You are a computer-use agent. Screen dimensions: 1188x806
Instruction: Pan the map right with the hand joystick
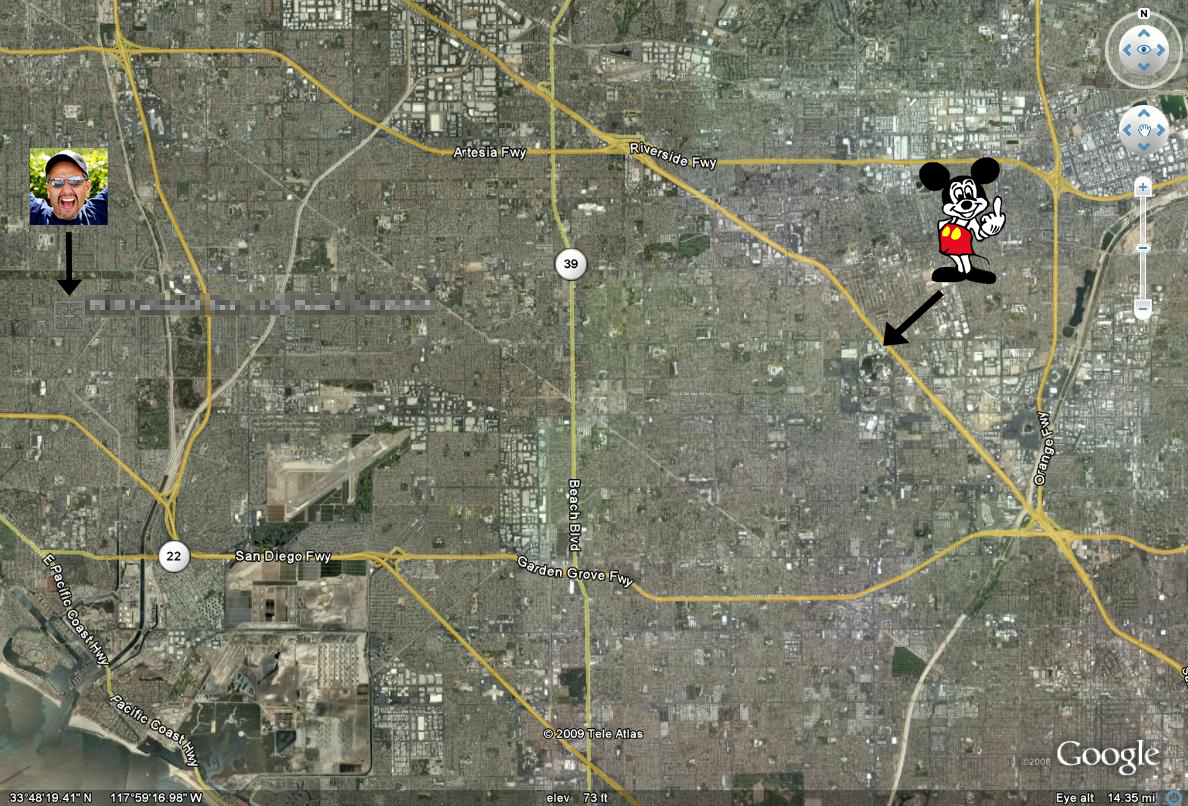tap(1160, 131)
